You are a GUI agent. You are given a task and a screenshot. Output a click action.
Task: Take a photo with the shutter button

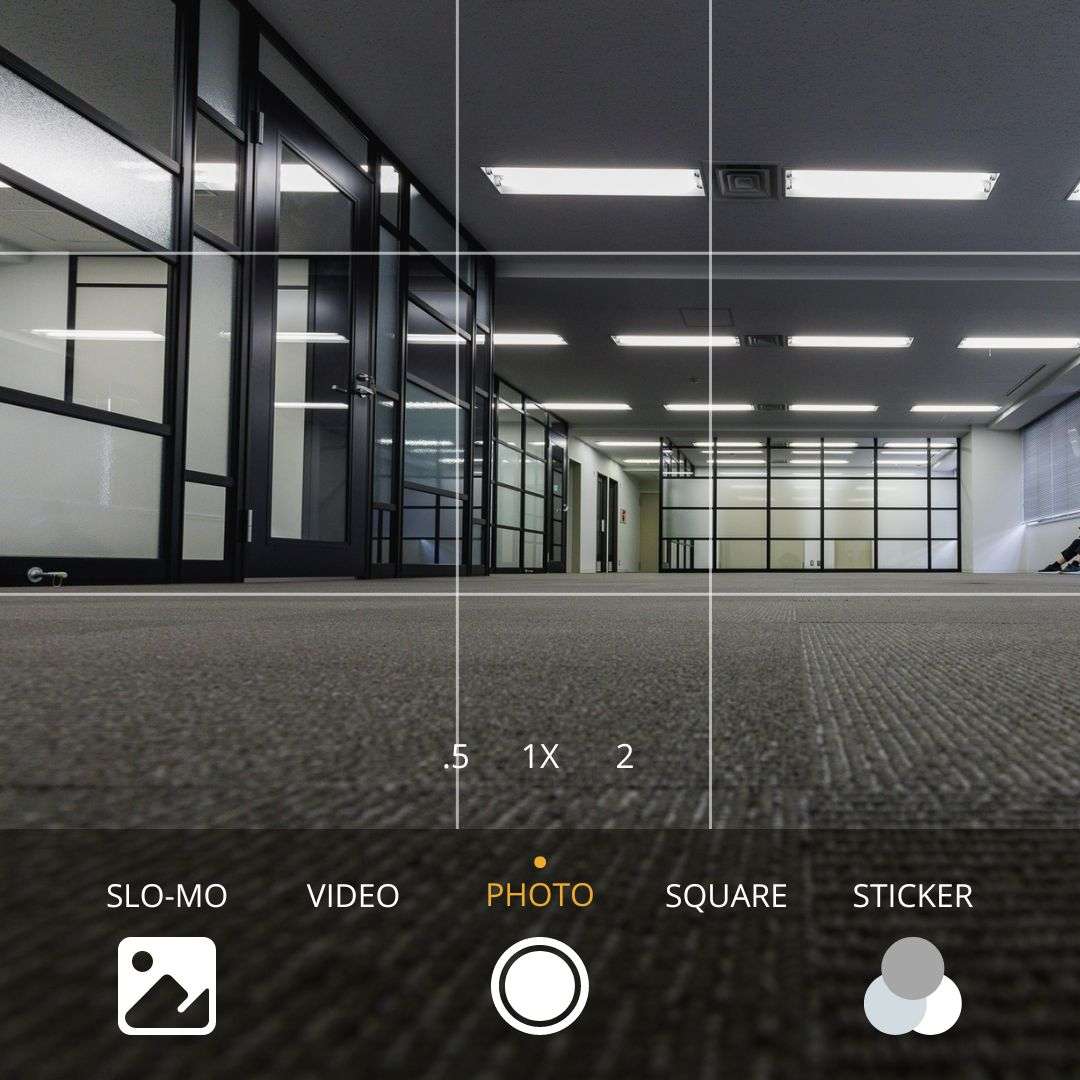click(540, 986)
